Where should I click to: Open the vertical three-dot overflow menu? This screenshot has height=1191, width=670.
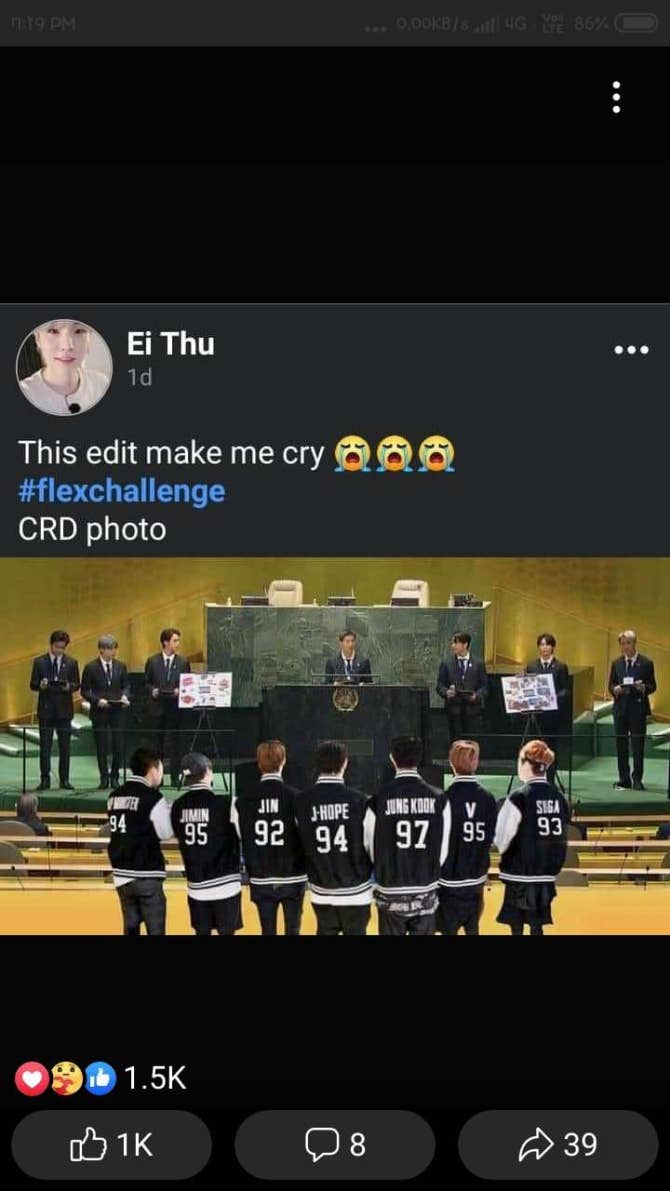pos(616,96)
